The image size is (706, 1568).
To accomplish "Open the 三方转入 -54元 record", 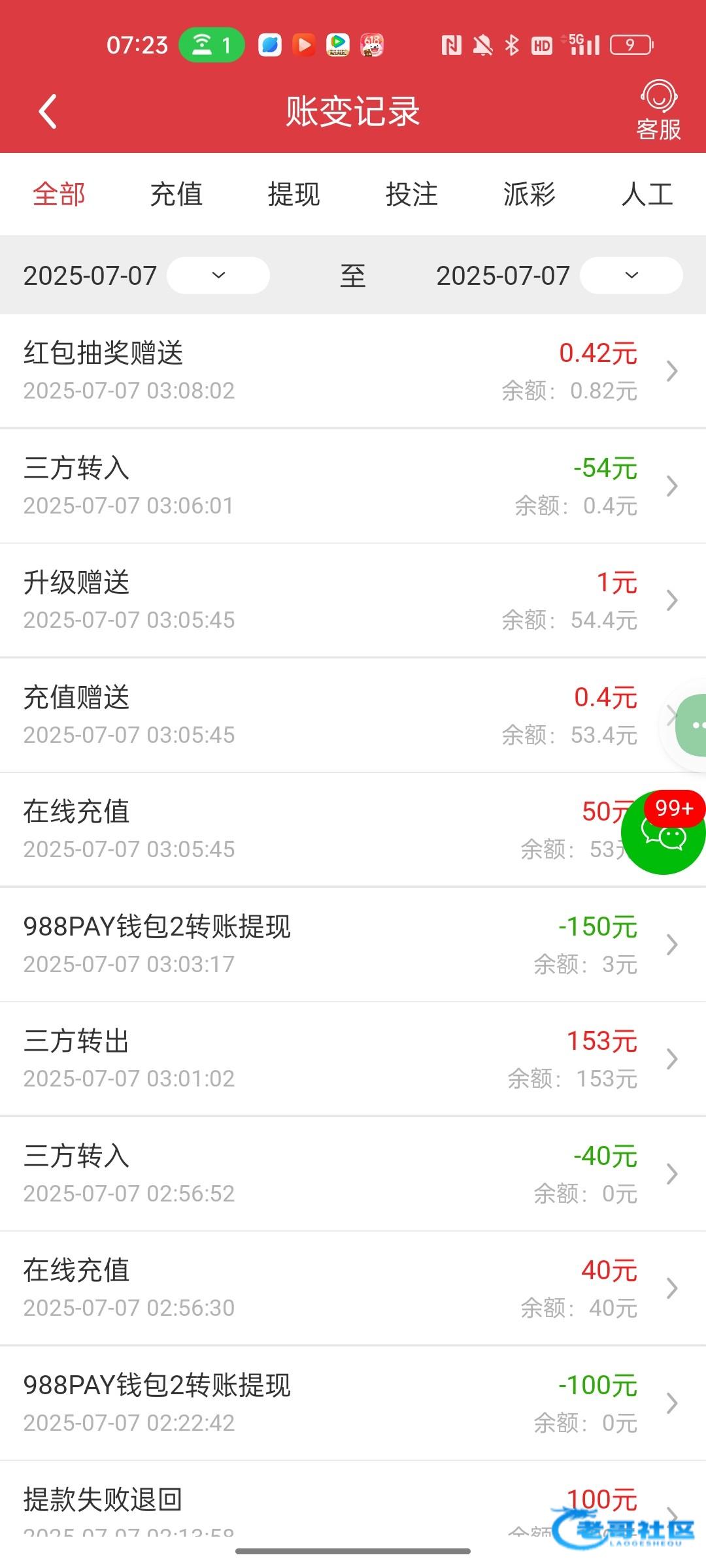I will tap(353, 486).
